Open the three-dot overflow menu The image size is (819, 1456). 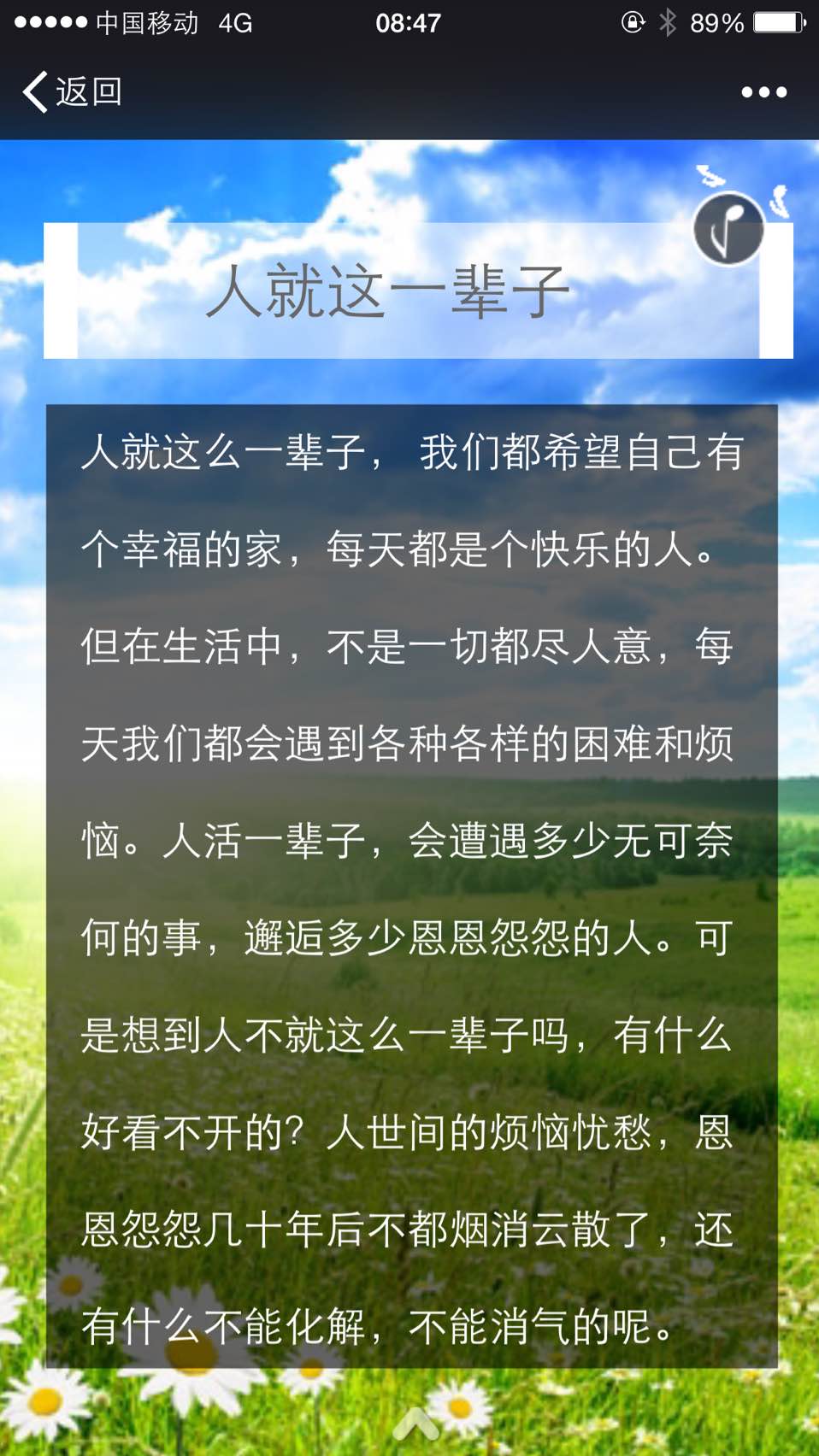763,91
